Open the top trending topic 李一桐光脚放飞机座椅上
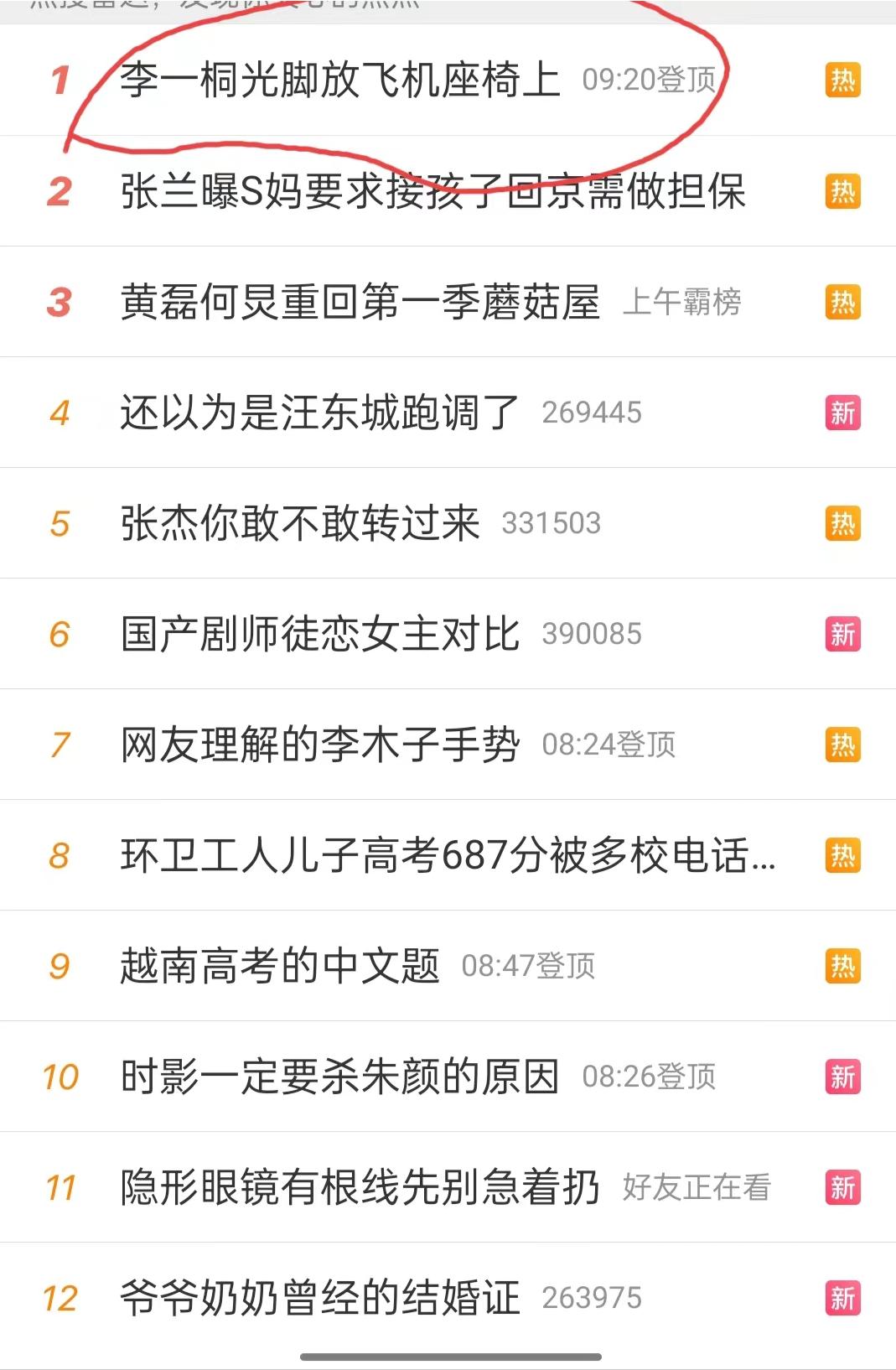This screenshot has height=1370, width=896. (339, 80)
